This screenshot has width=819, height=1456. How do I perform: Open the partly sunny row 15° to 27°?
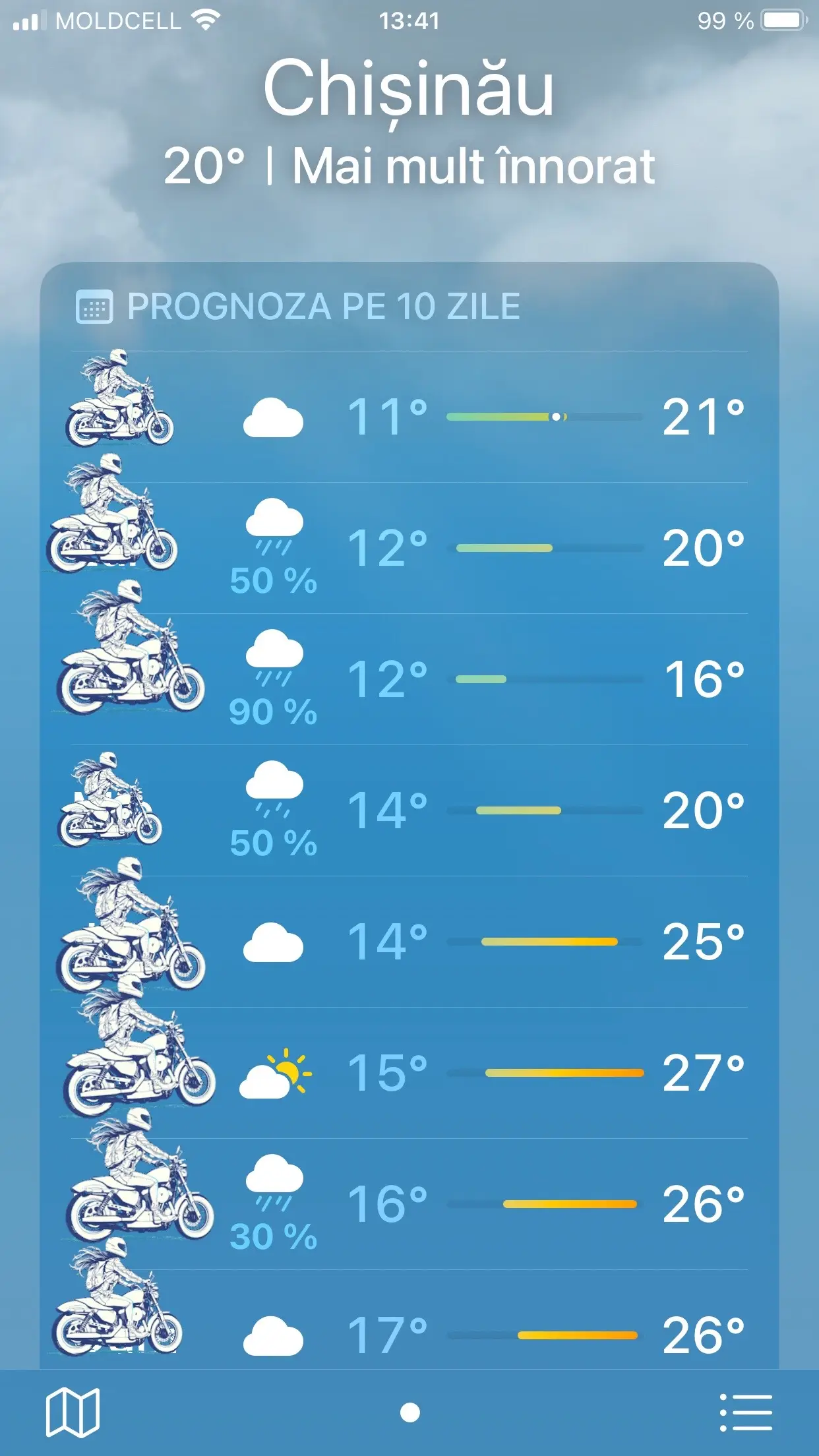pyautogui.click(x=409, y=1073)
